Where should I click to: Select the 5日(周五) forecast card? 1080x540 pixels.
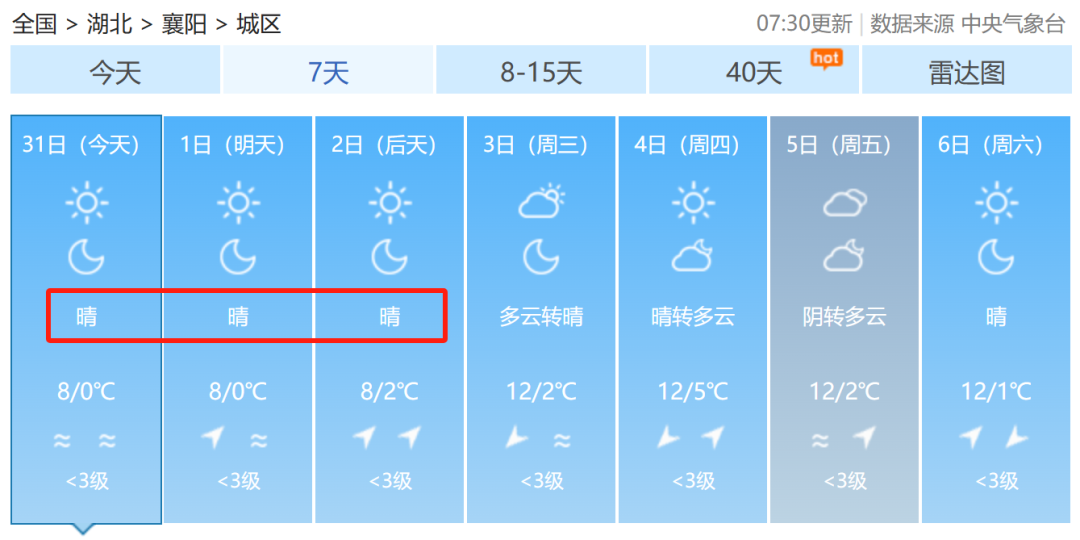tap(844, 318)
